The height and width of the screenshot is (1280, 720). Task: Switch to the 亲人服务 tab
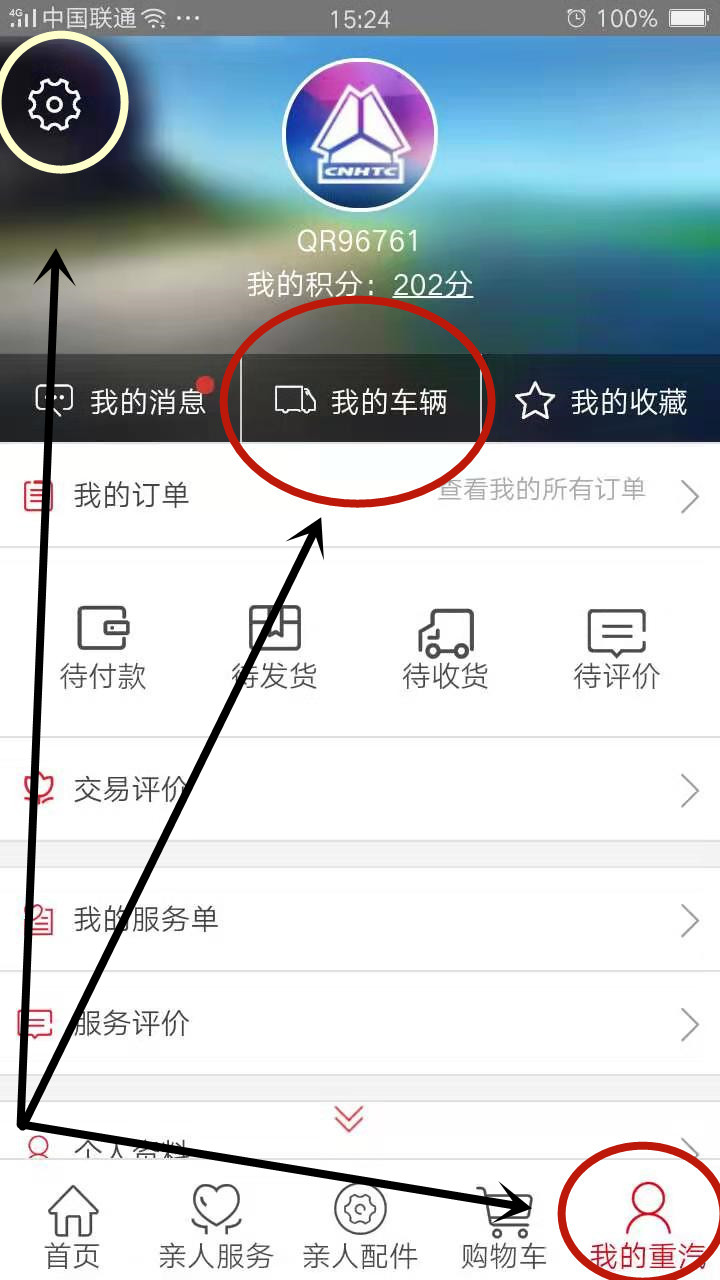216,1226
